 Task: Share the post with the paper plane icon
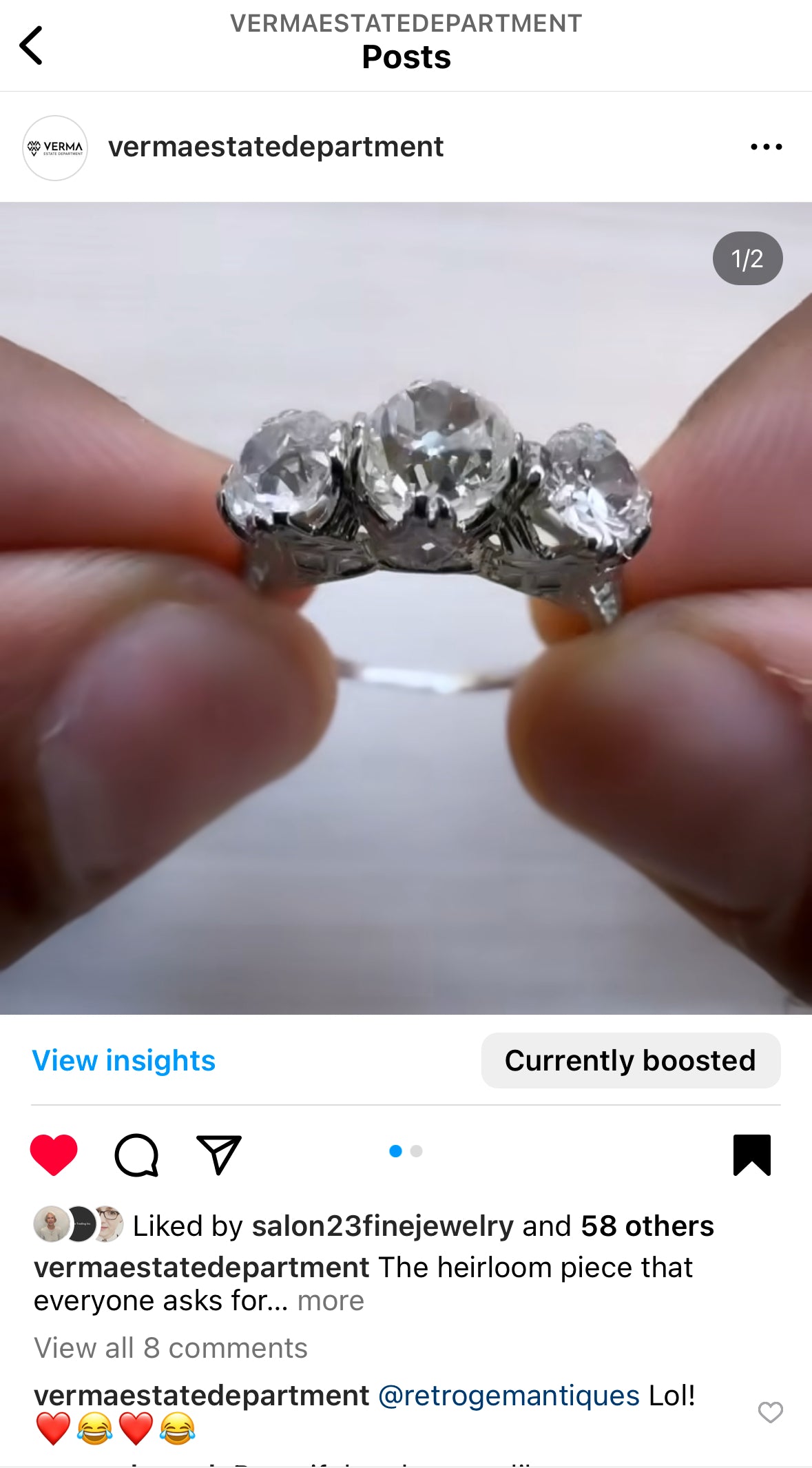[219, 1155]
